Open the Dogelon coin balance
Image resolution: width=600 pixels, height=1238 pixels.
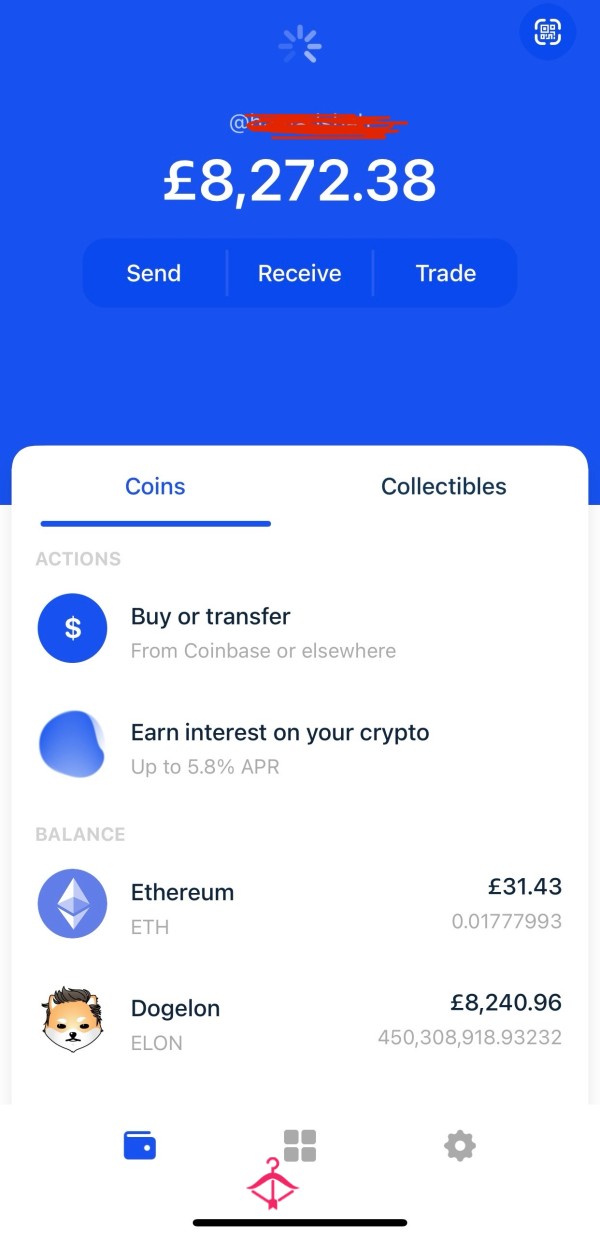tap(300, 1019)
